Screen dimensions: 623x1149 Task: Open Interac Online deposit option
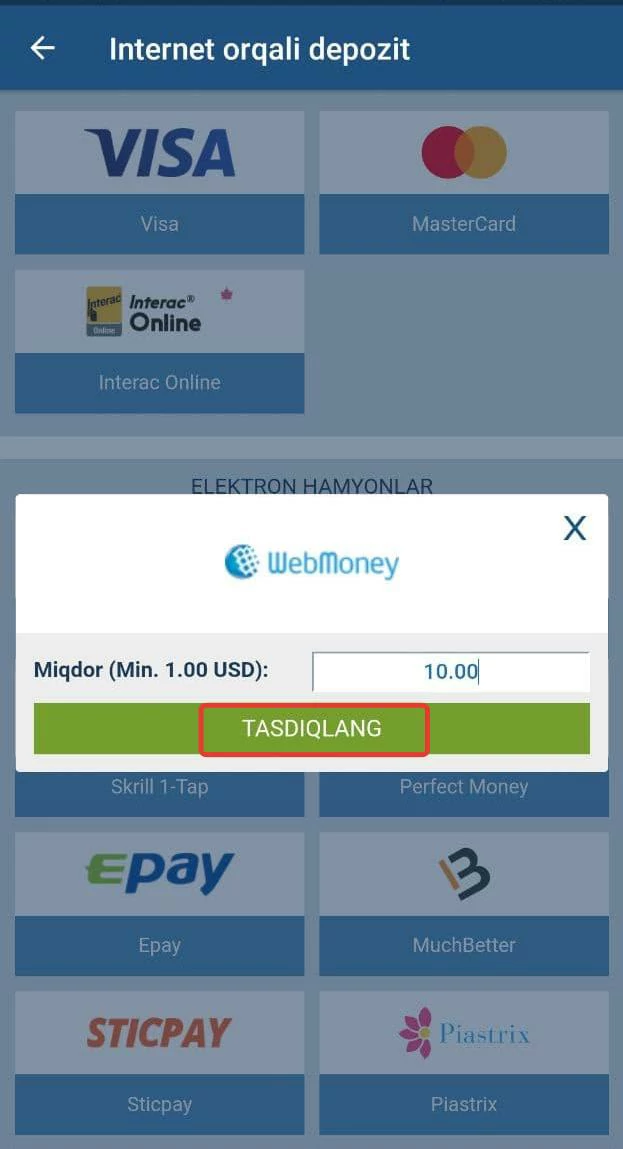coord(159,341)
